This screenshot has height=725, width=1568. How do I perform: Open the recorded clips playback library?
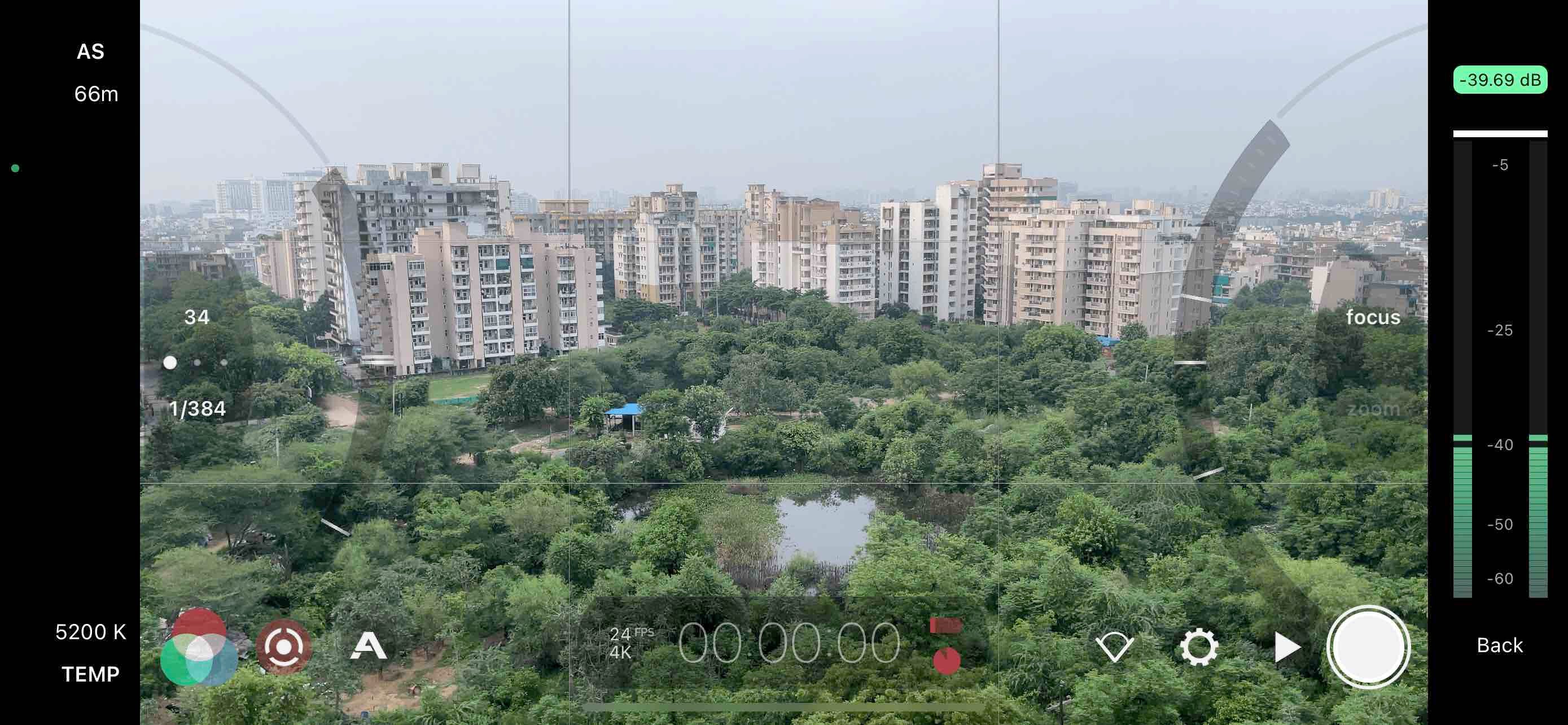pos(1286,647)
